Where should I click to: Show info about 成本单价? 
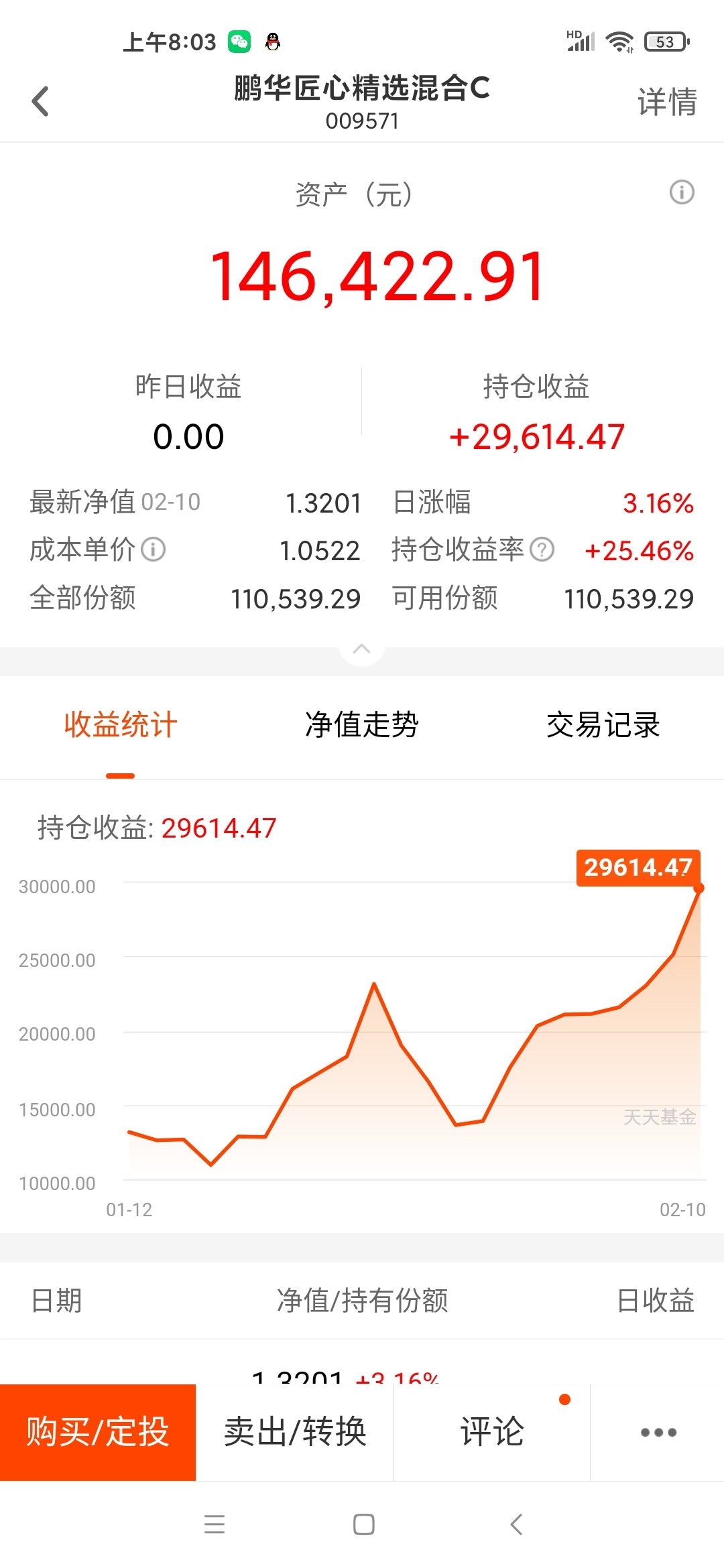(154, 550)
